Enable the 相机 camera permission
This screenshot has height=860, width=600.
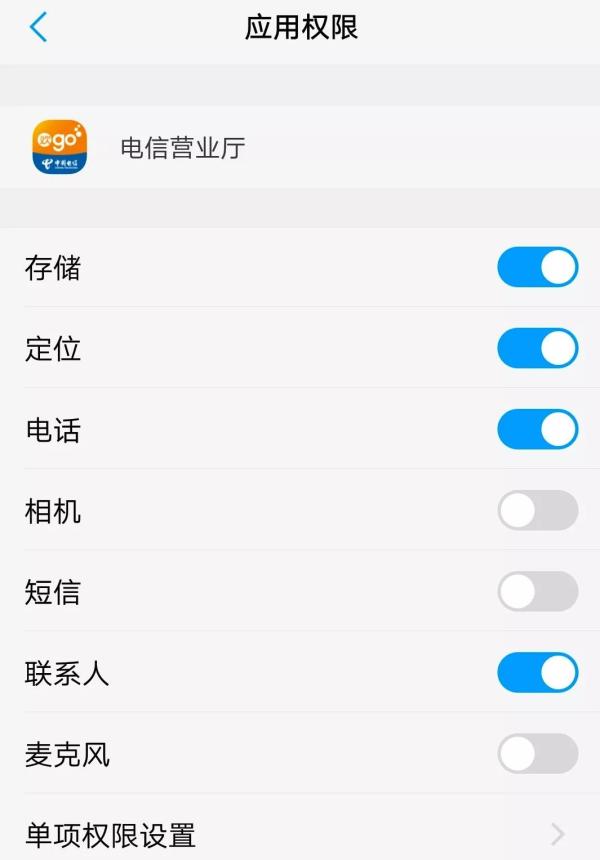click(x=537, y=511)
